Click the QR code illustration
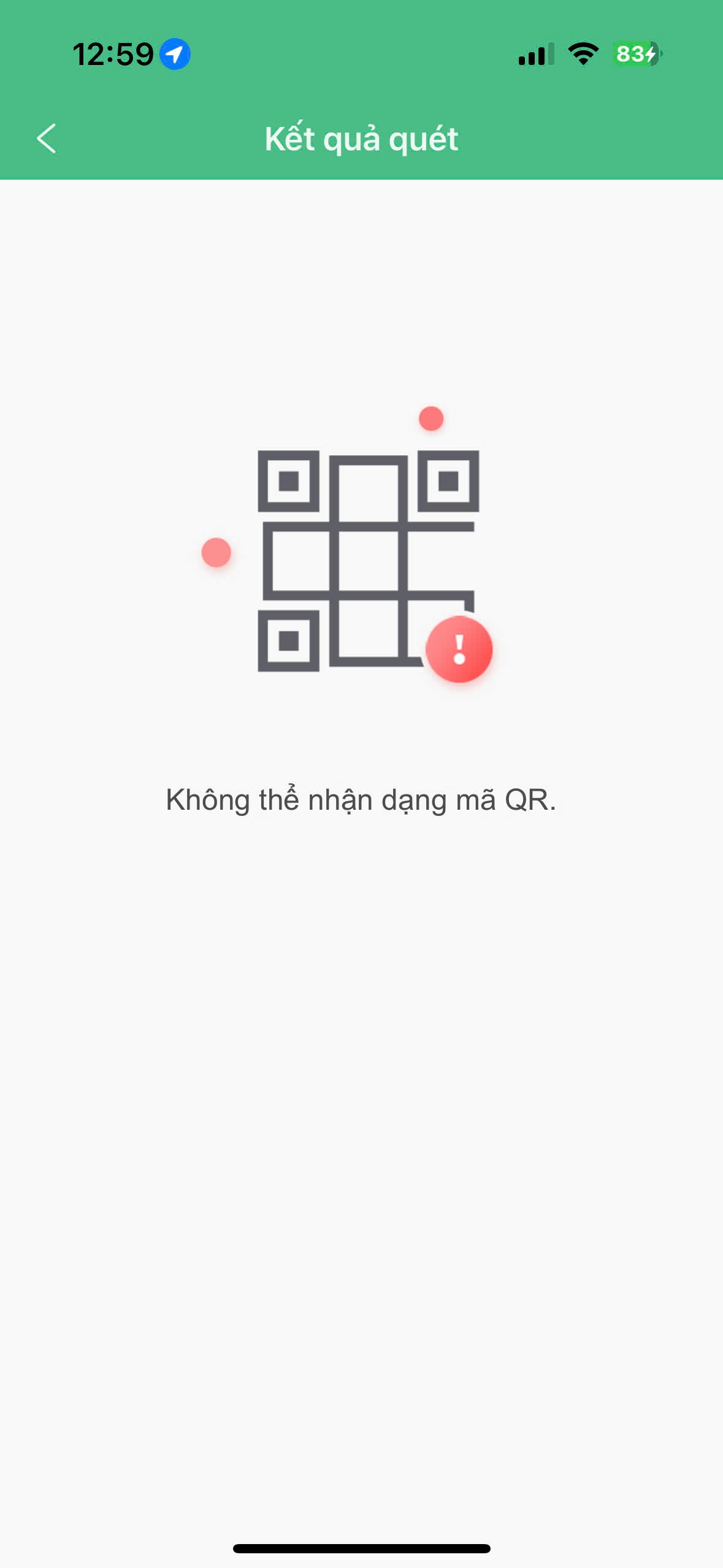The height and width of the screenshot is (1568, 723). coord(368,564)
